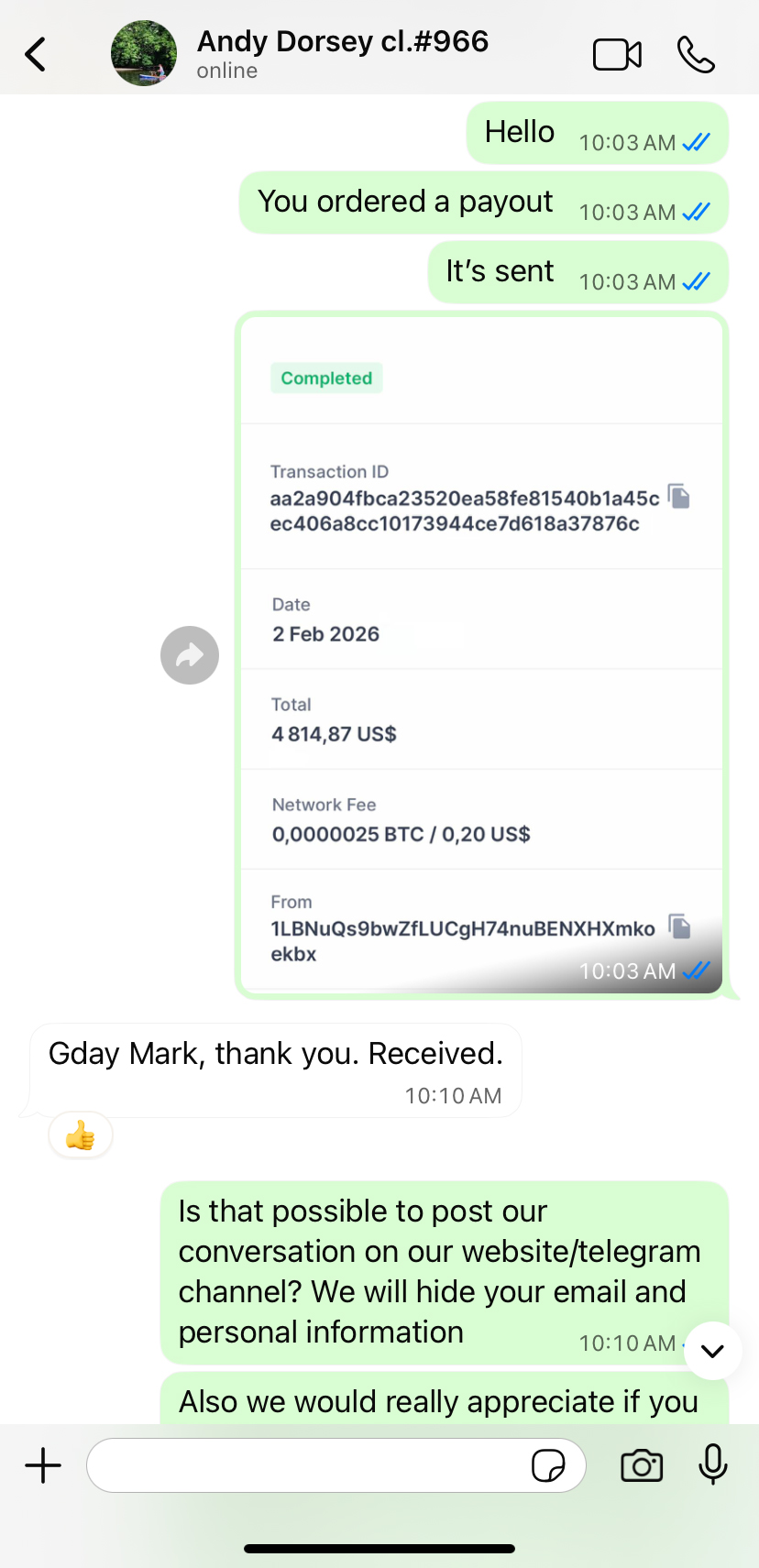Open the sticker picker
The image size is (759, 1568).
click(x=548, y=1465)
